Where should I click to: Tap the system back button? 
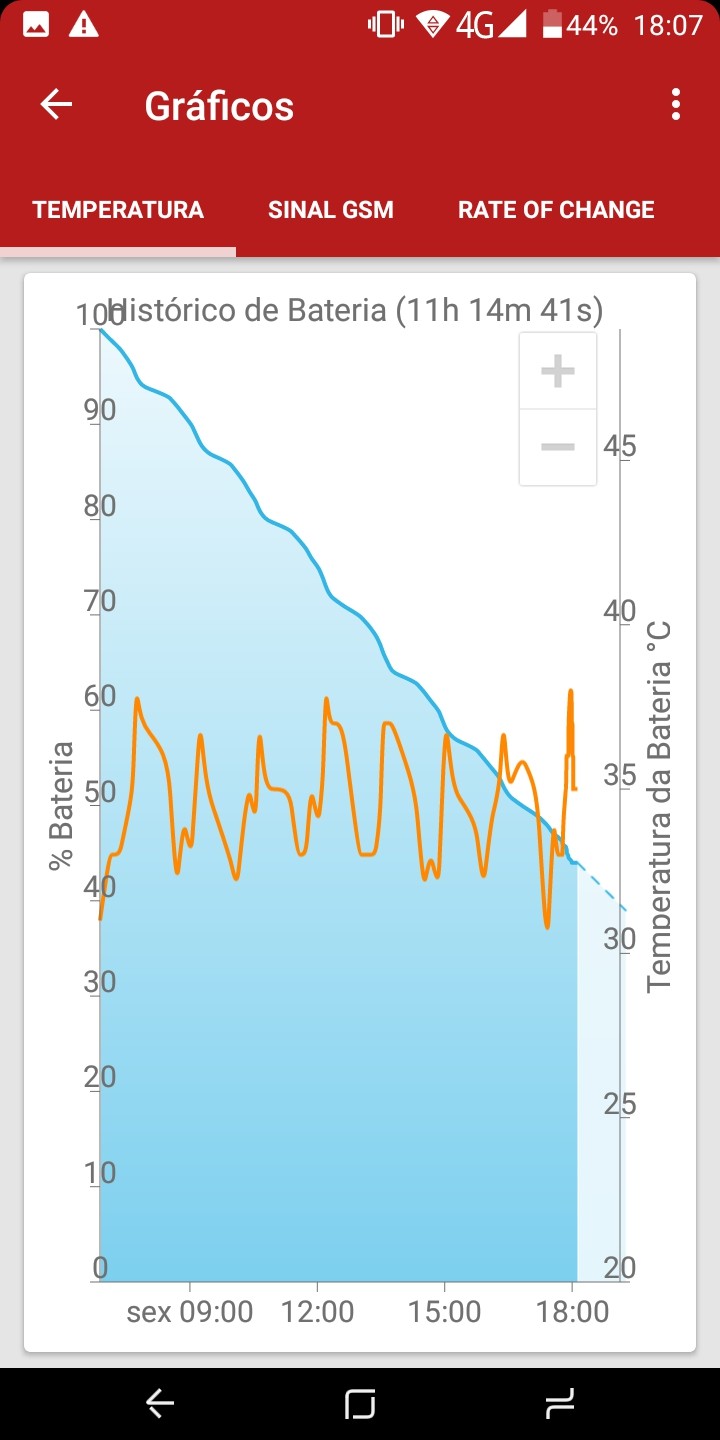pos(160,1404)
